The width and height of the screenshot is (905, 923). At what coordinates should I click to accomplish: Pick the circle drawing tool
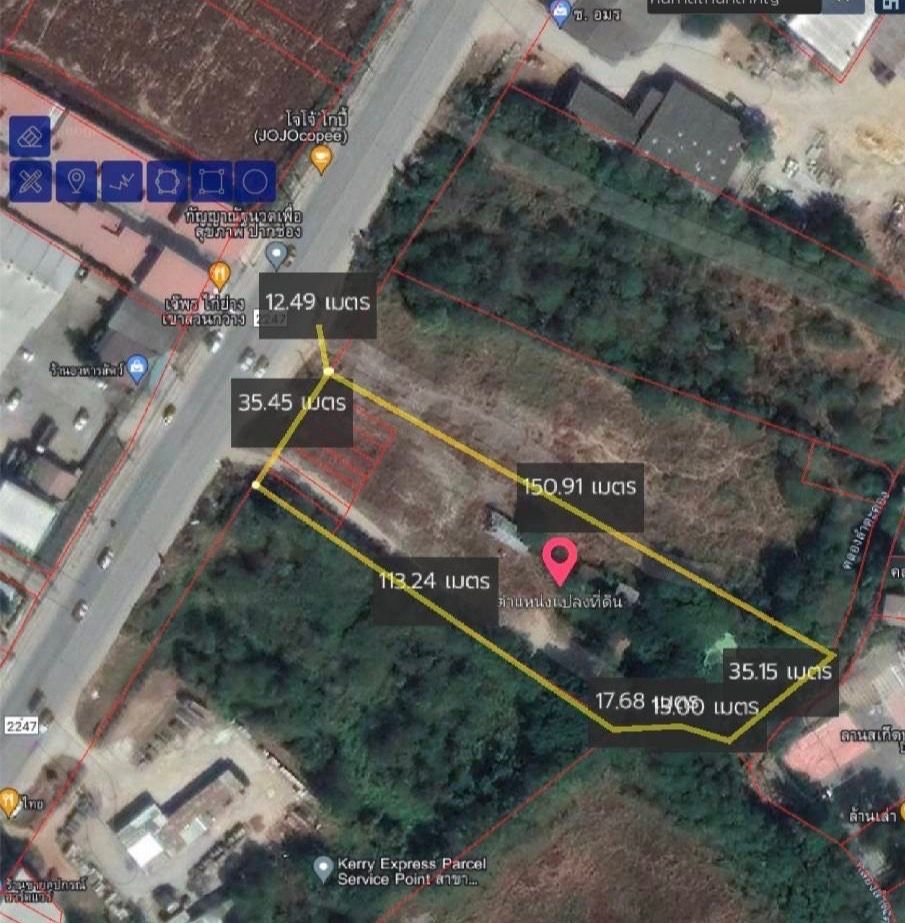(256, 182)
